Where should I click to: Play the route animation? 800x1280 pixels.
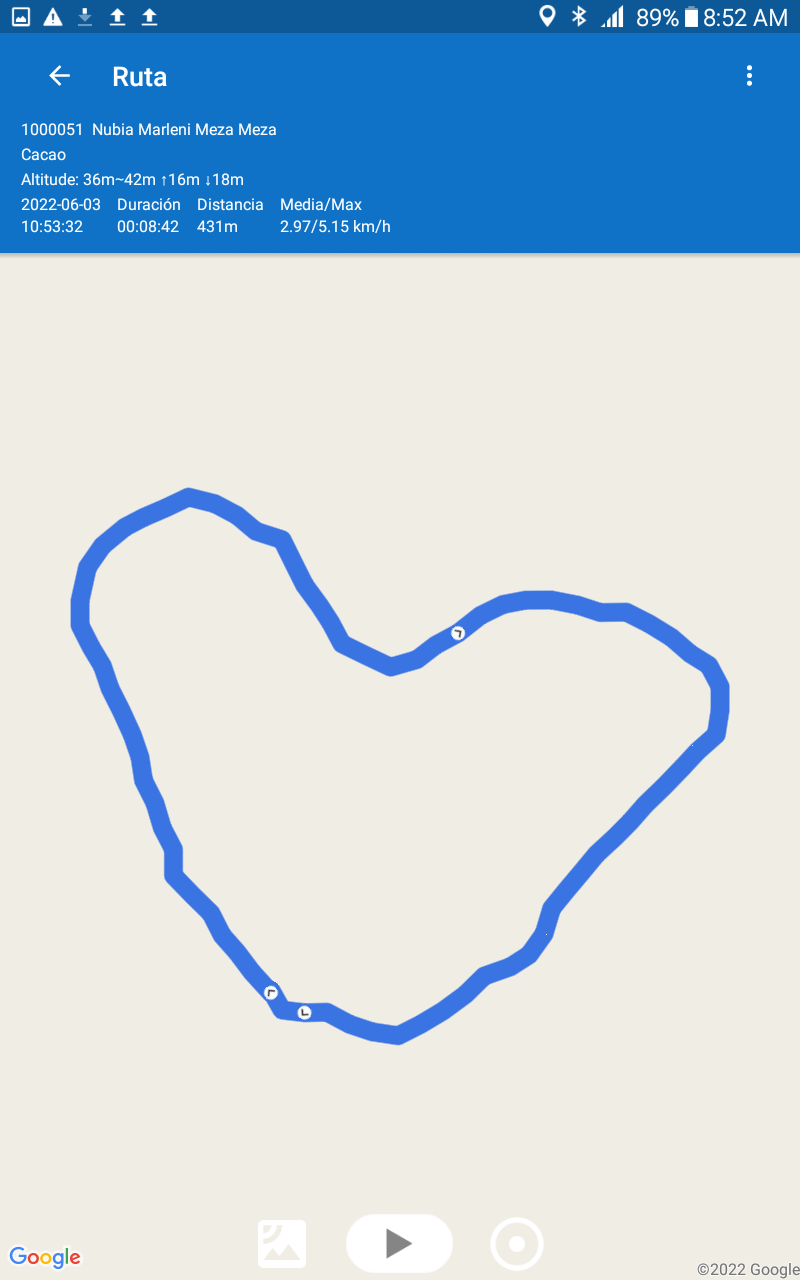pyautogui.click(x=399, y=1243)
